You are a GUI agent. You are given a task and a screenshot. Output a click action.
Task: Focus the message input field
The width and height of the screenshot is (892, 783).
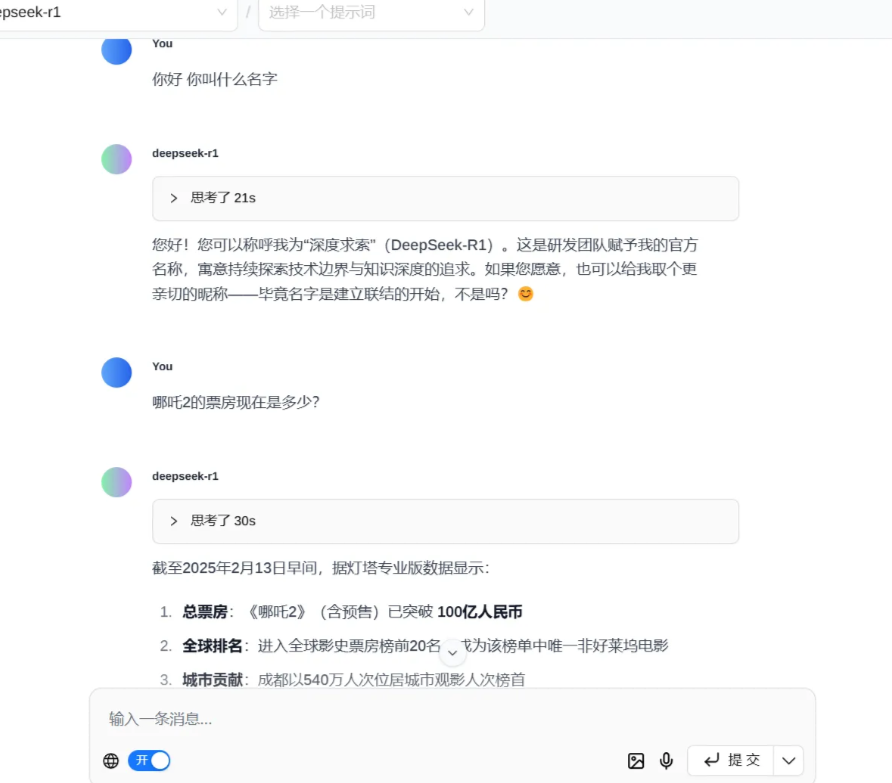point(450,718)
